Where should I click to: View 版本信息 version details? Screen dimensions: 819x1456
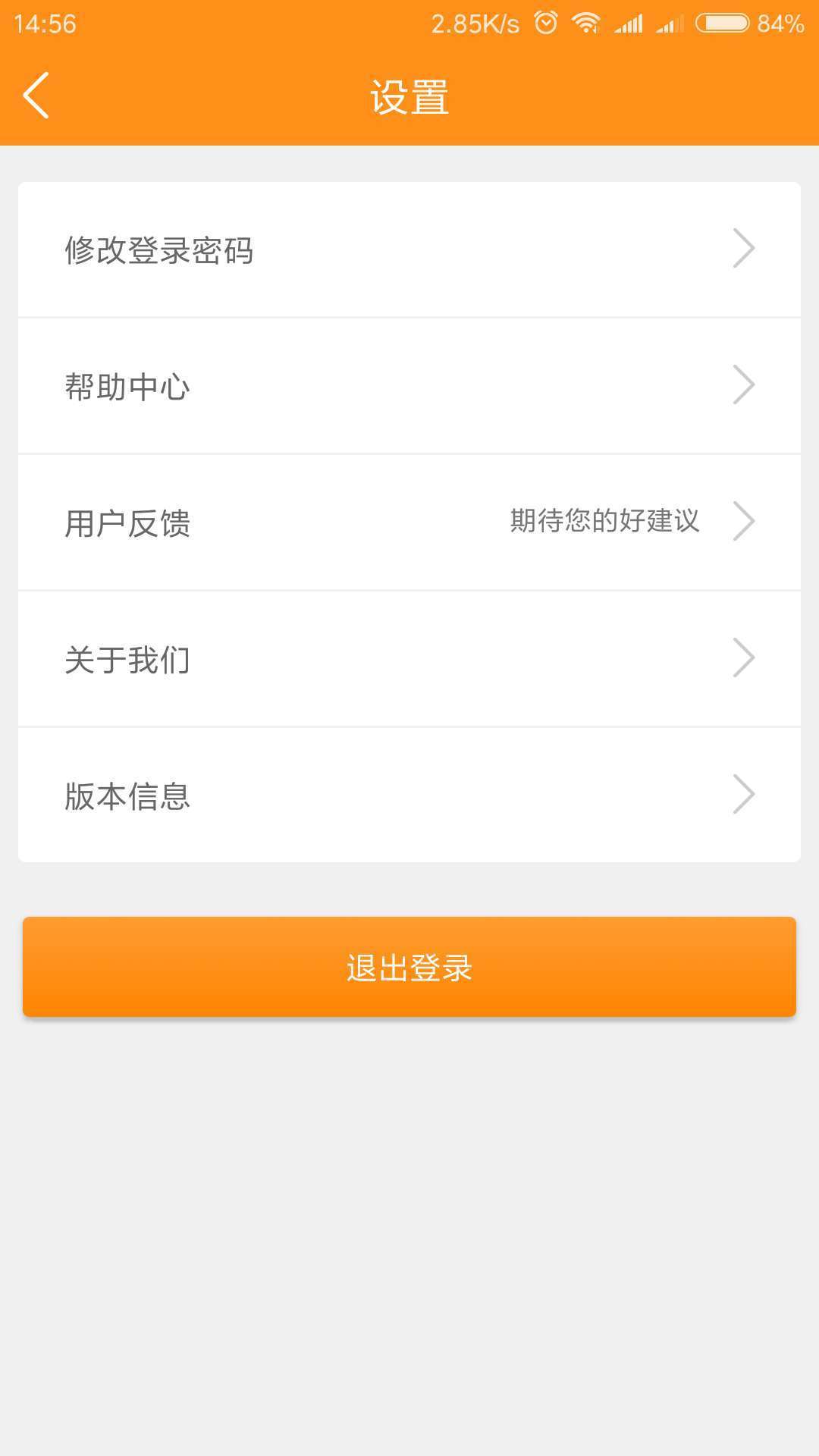click(409, 795)
